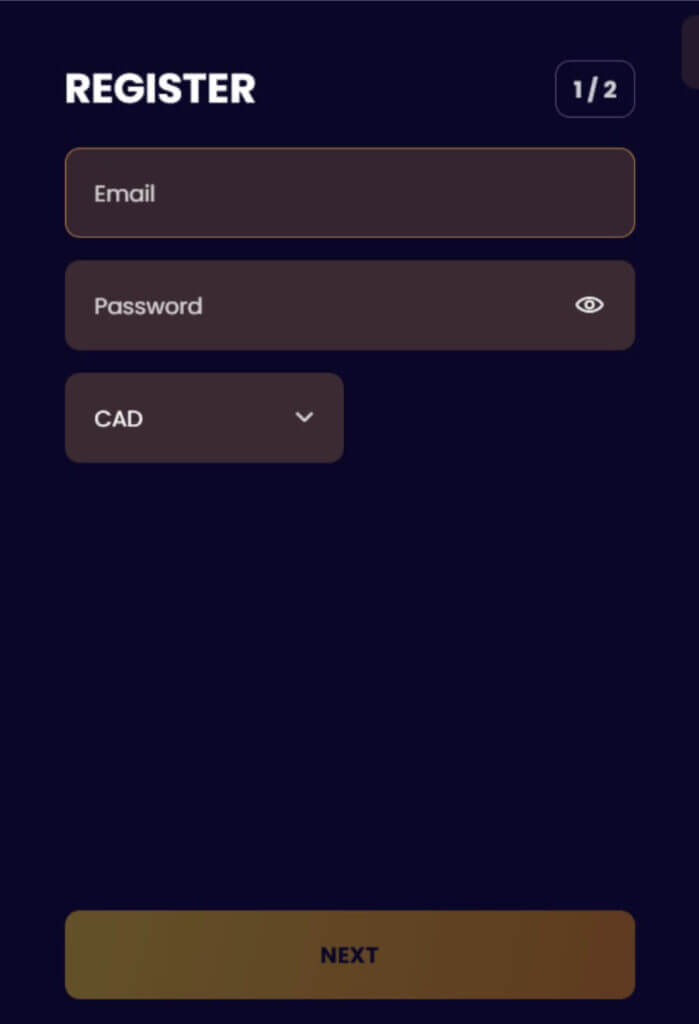Show password with the eye icon
Viewport: 699px width, 1024px height.
click(589, 306)
